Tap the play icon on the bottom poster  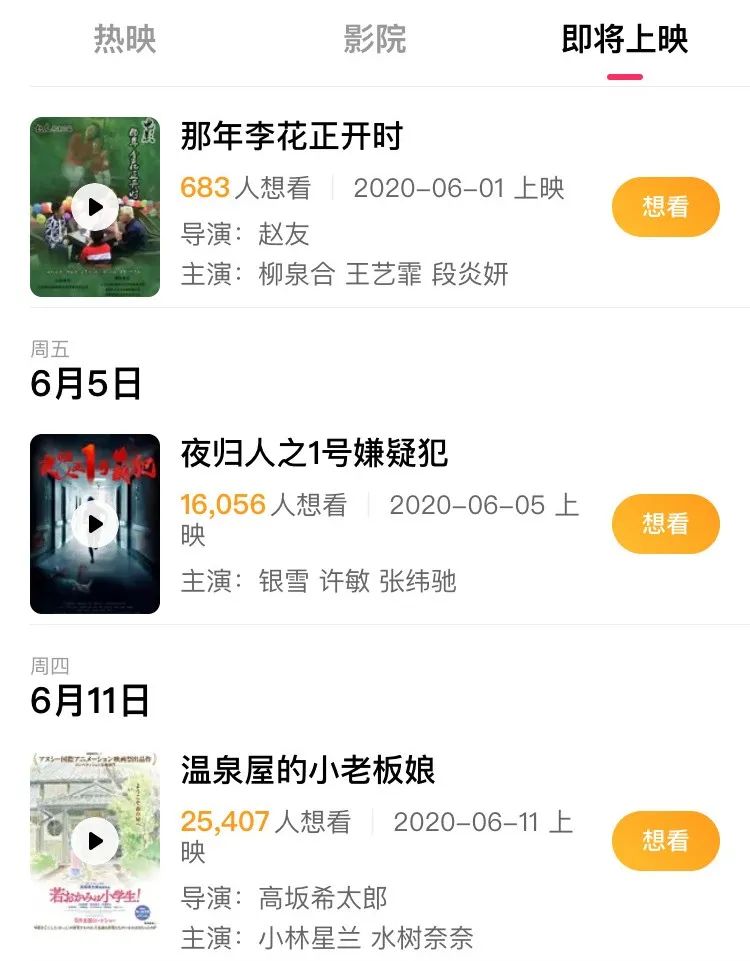[x=95, y=840]
